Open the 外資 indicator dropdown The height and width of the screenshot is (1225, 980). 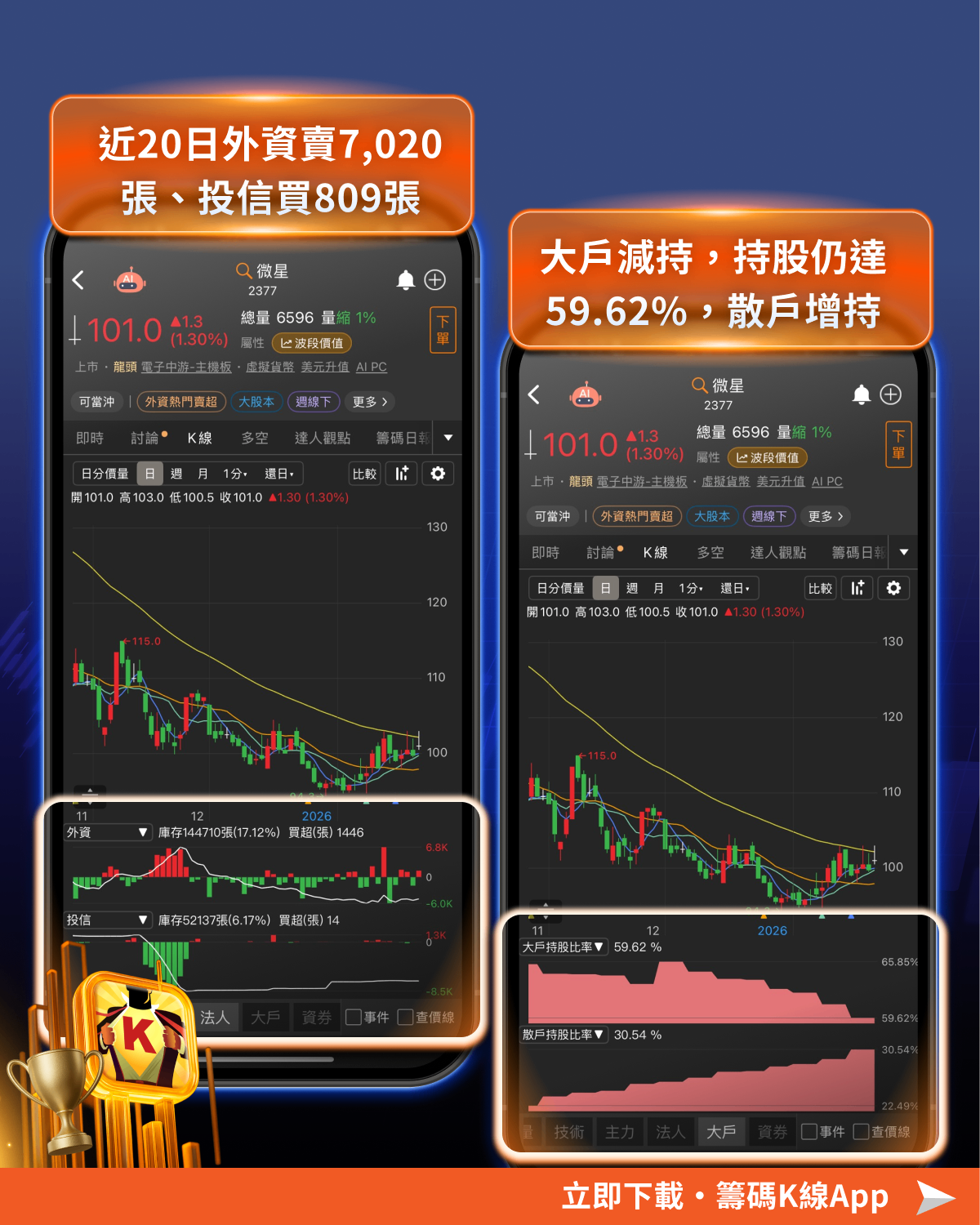[109, 833]
